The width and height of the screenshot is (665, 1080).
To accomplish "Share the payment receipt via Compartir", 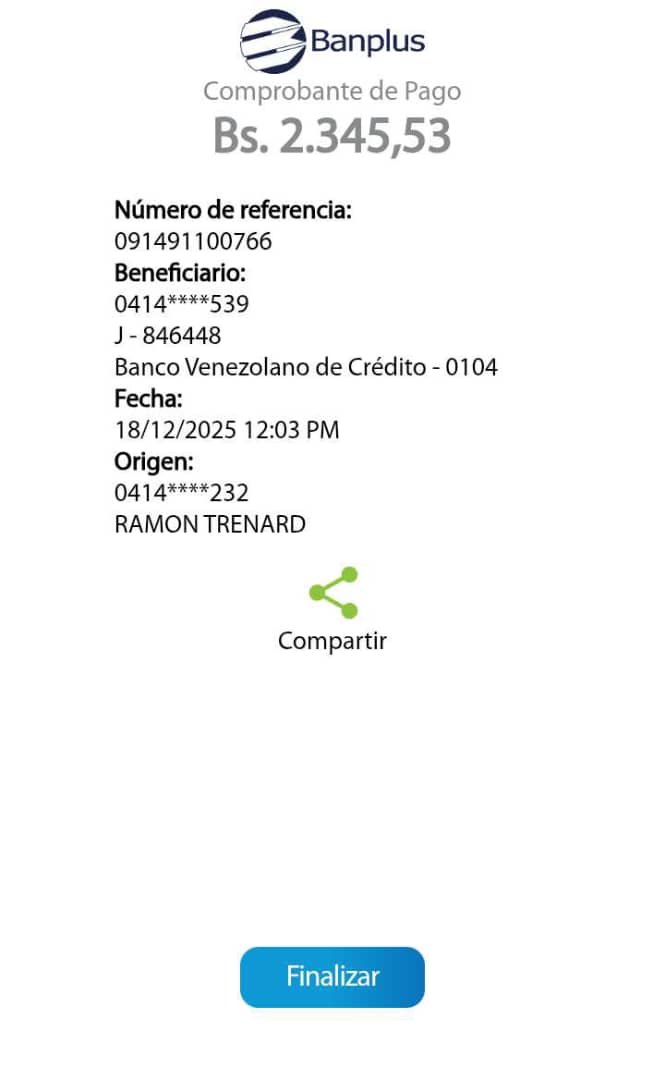I will point(333,594).
